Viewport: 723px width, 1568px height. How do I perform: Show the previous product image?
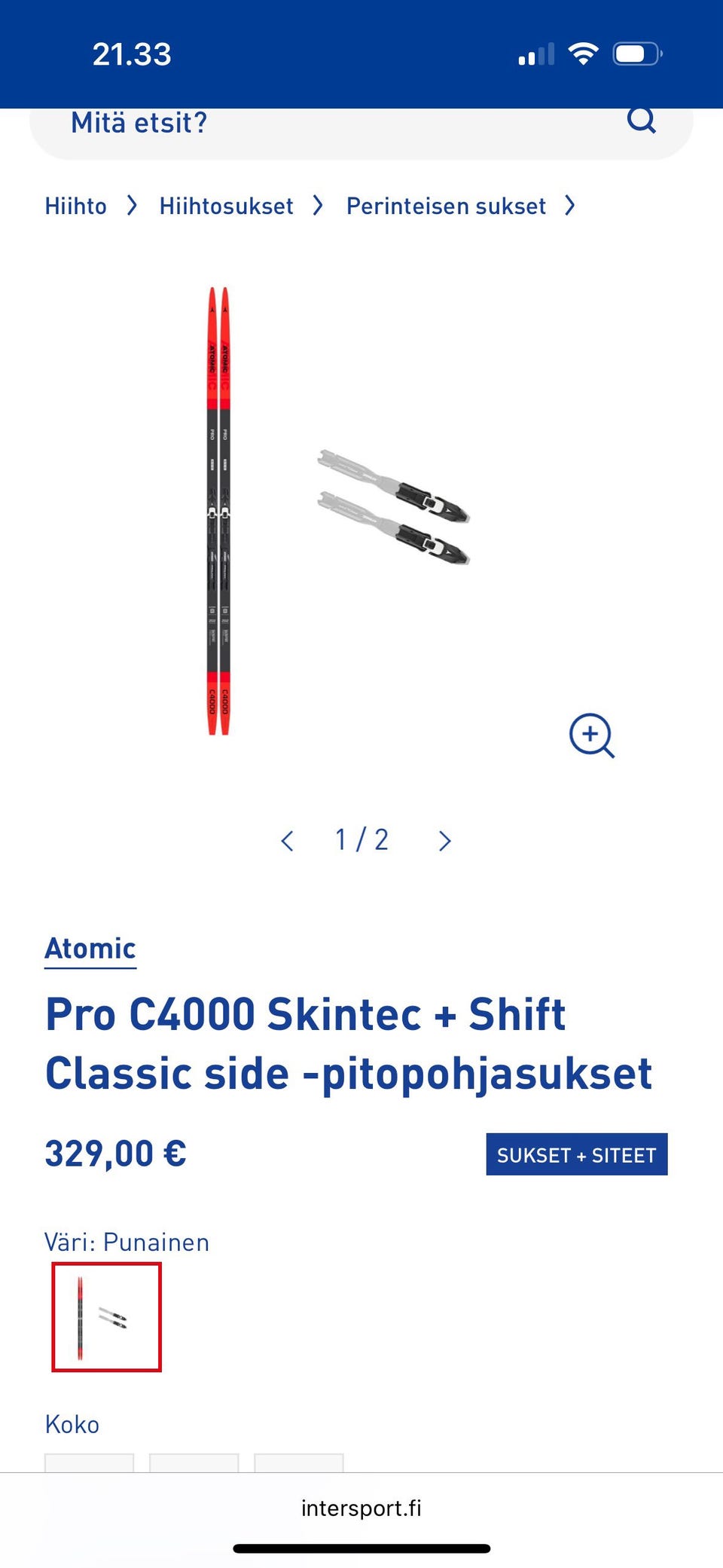point(287,841)
